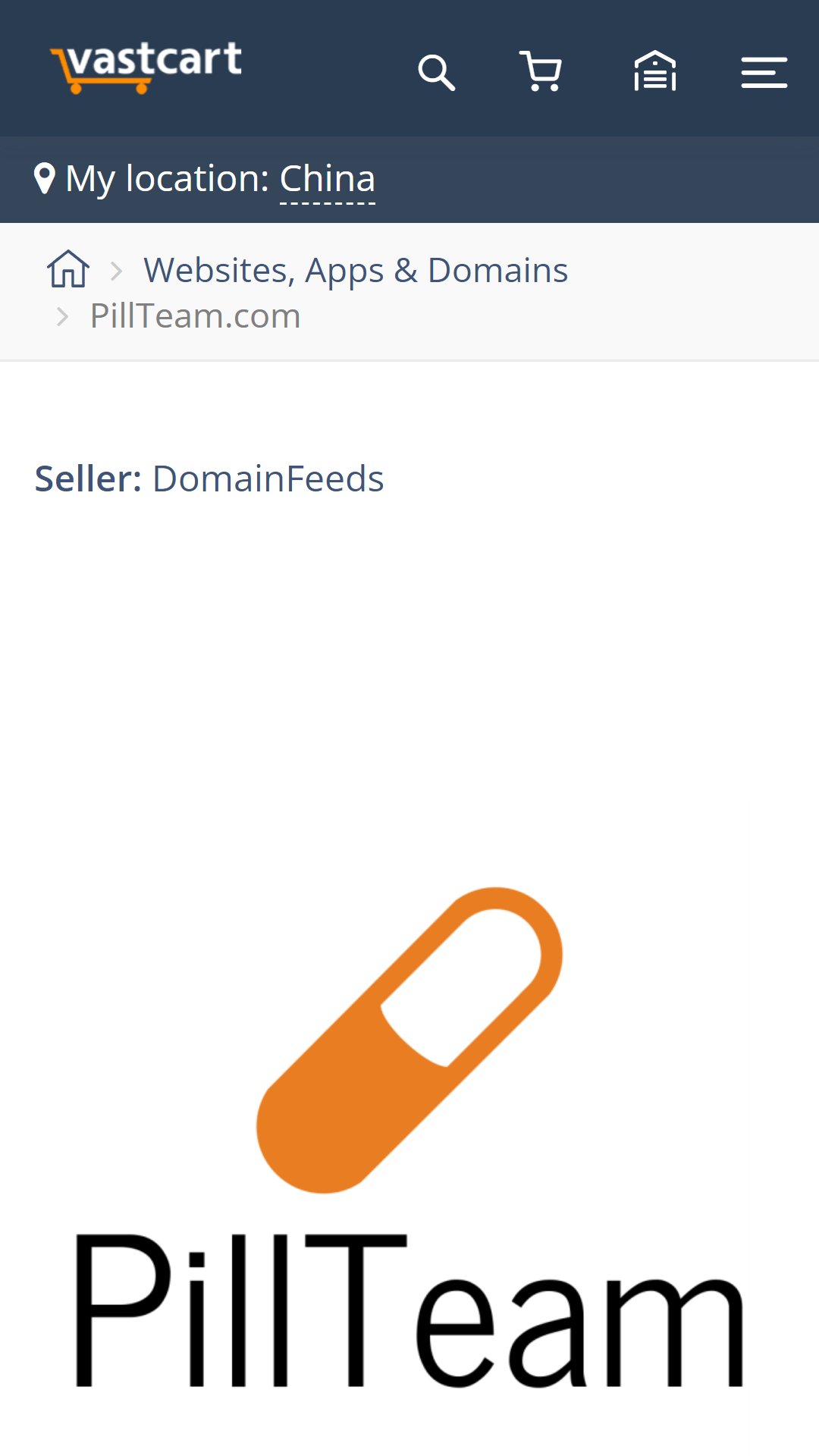This screenshot has height=1456, width=819.
Task: Open Websites, Apps & Domains category
Action: [356, 271]
